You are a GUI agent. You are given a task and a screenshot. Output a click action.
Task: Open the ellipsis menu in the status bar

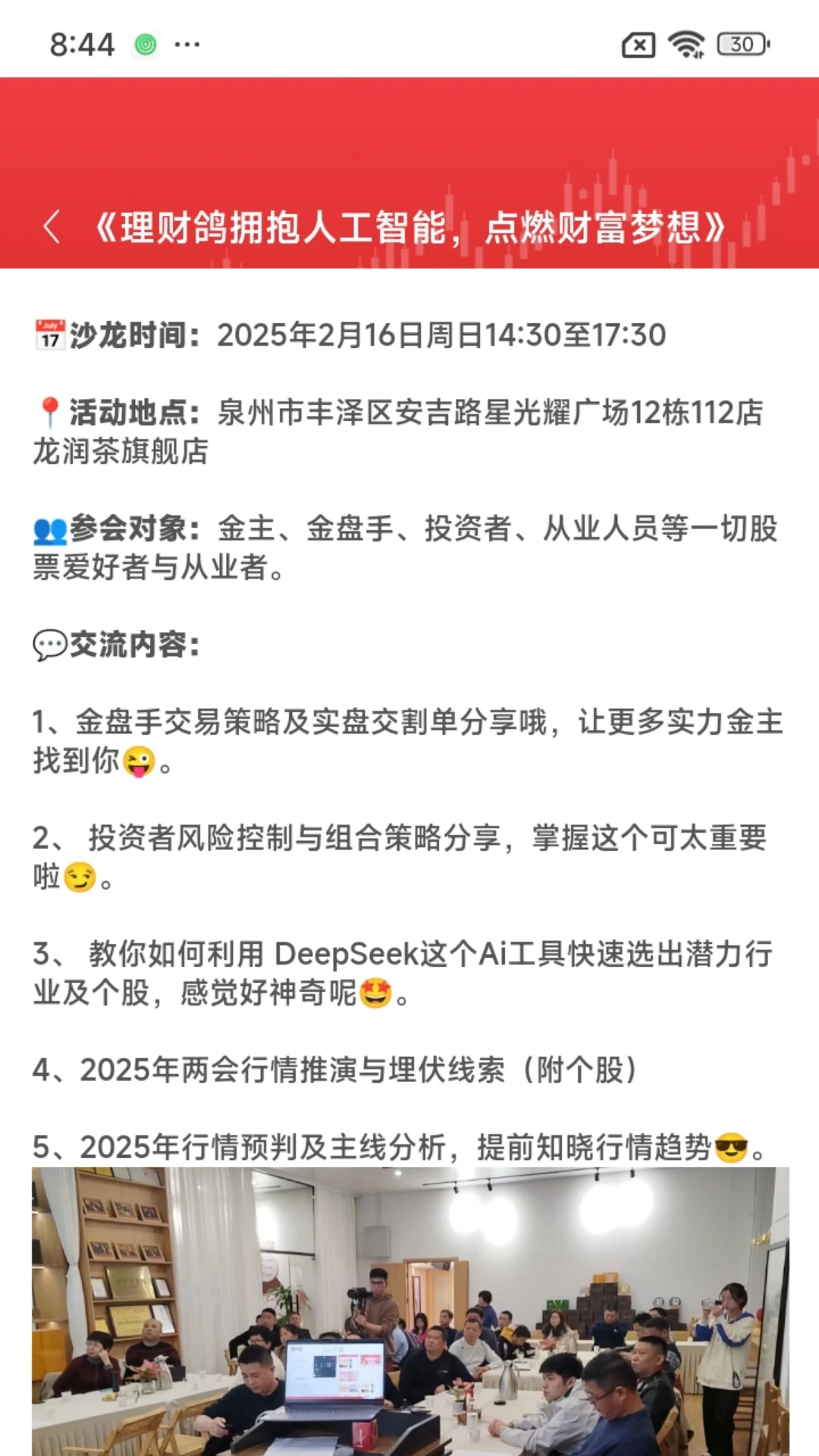188,44
